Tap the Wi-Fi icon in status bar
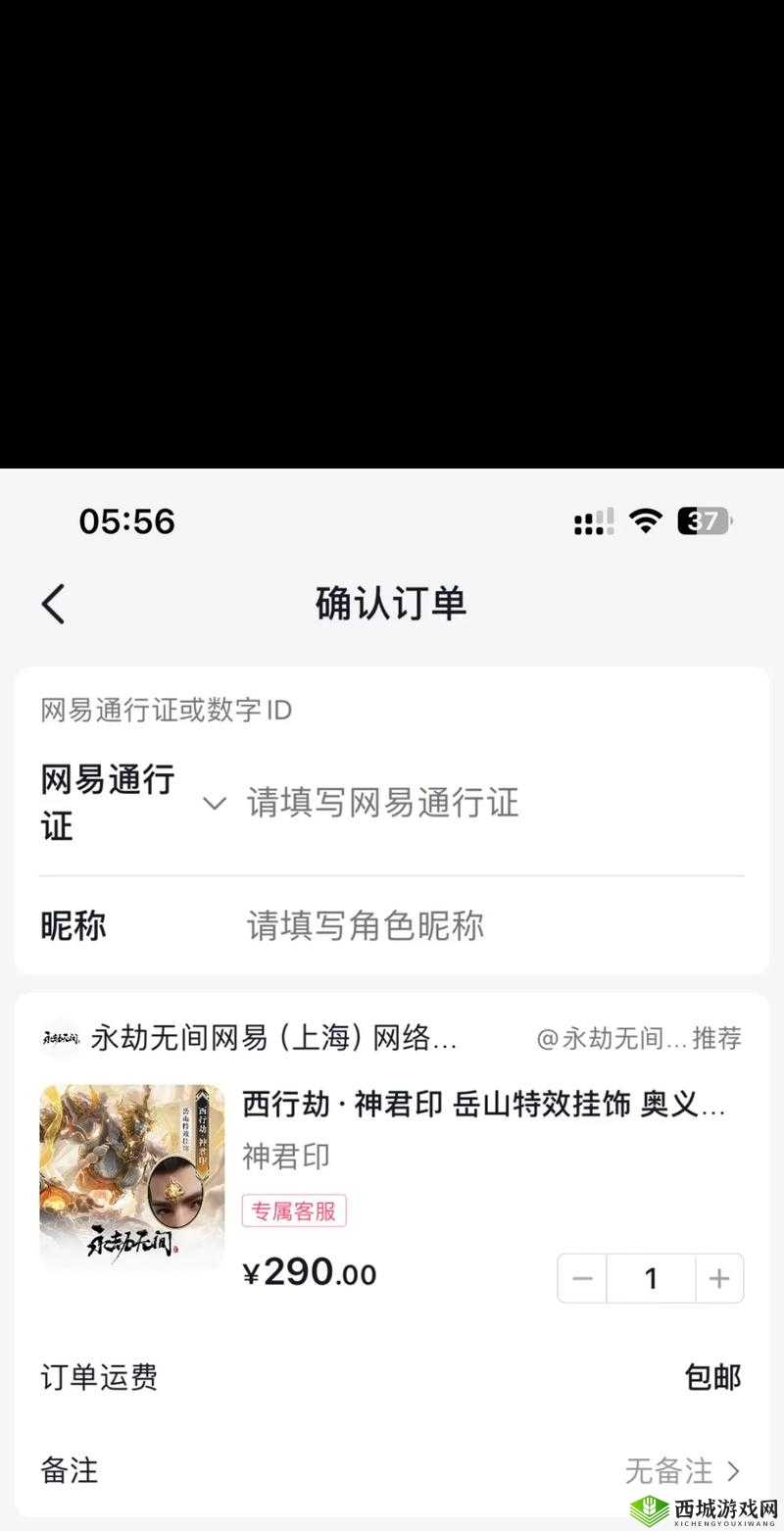Image resolution: width=784 pixels, height=1531 pixels. tap(644, 522)
